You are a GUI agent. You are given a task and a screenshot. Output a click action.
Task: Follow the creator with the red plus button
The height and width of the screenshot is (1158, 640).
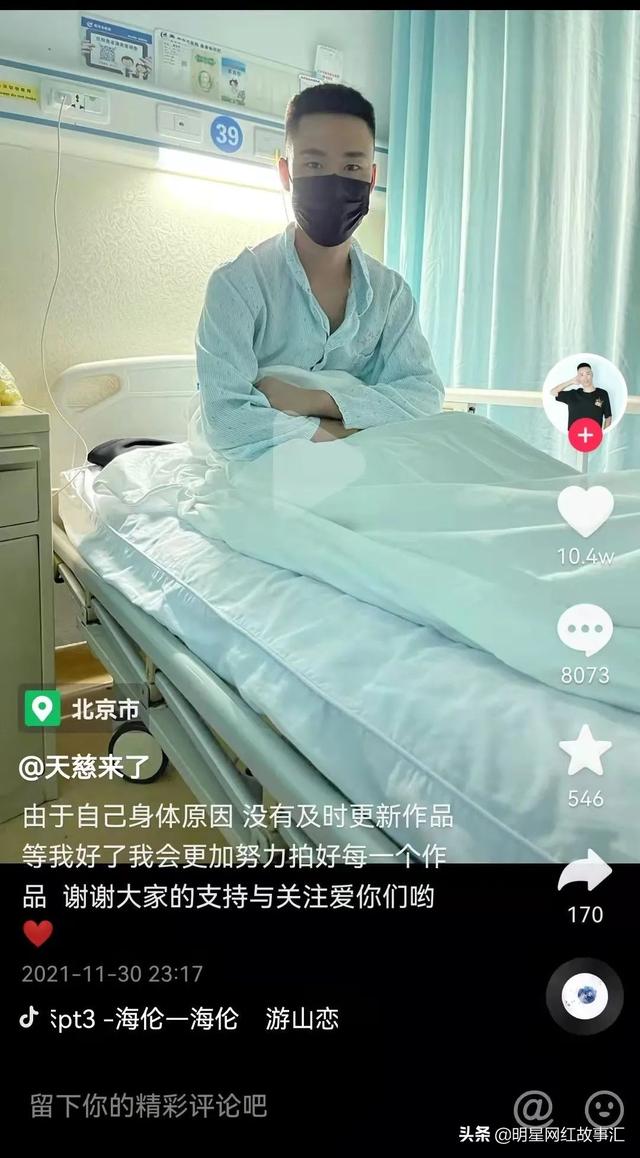pyautogui.click(x=585, y=435)
